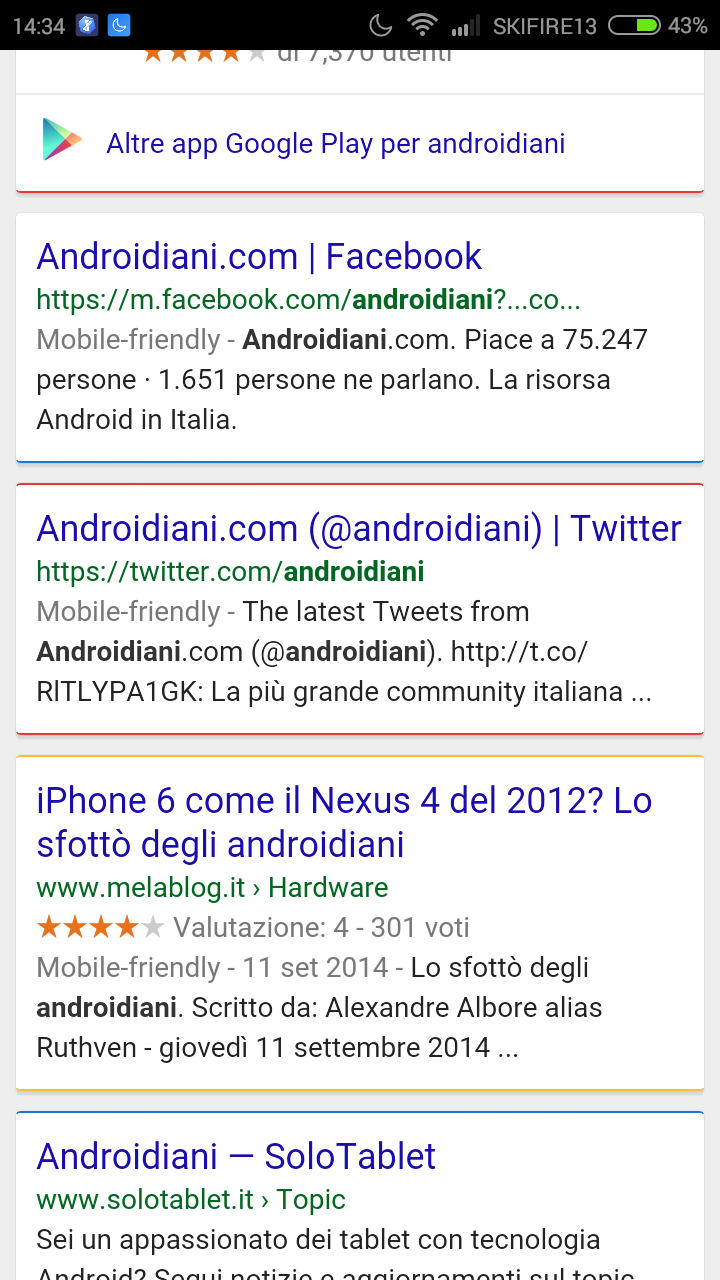Open Altre app Google Play per androidiani
720x1280 pixels.
(x=335, y=144)
